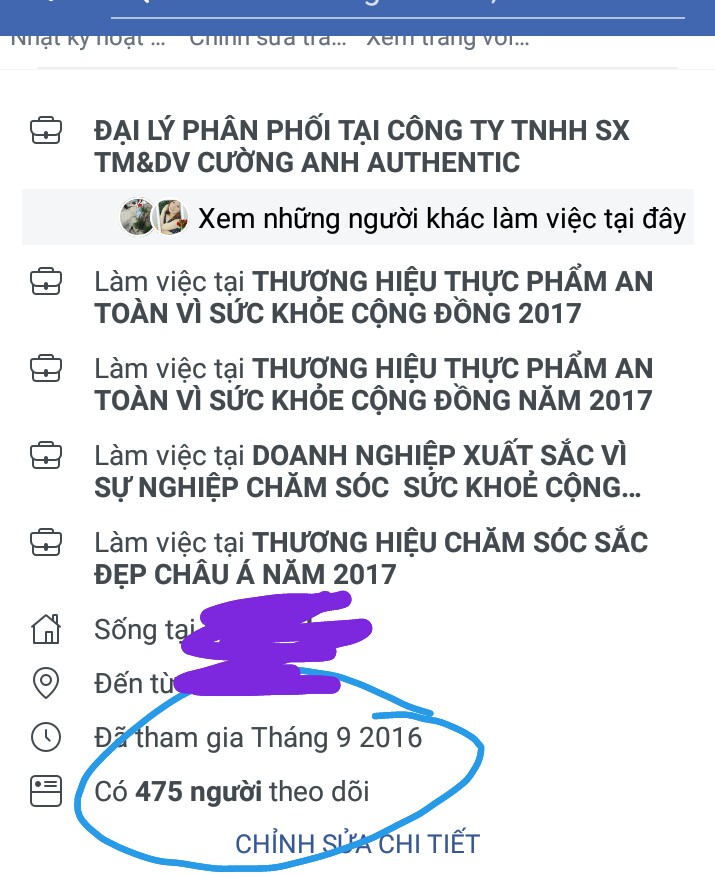Open workplace ending CỘNG ĐỒNG 2017
This screenshot has width=715, height=876.
coord(373,297)
